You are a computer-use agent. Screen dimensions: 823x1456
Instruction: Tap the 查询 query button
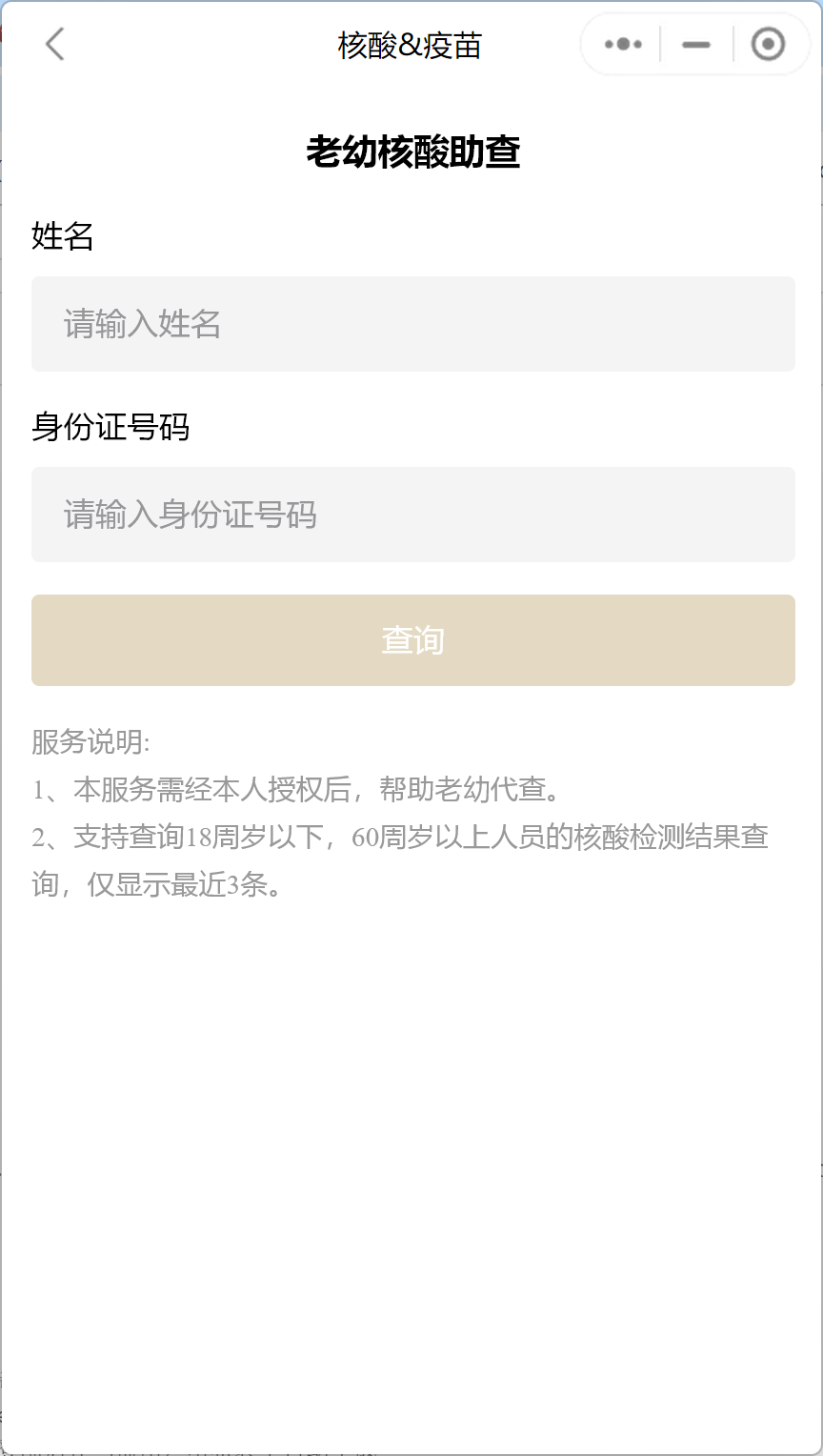coord(411,639)
